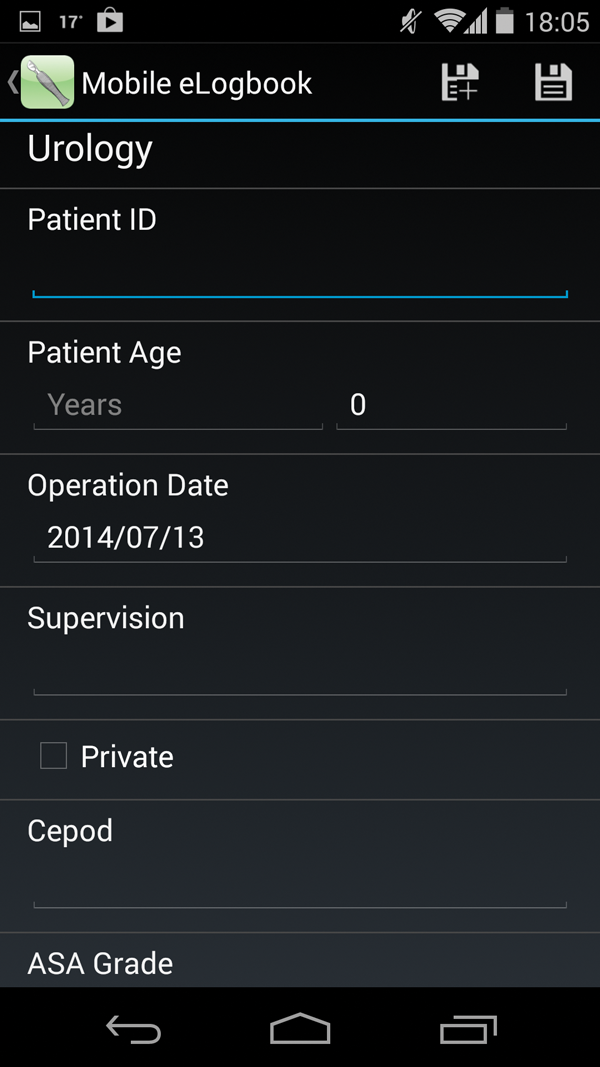Go back via the Mobile eLogbook app icon
The height and width of the screenshot is (1067, 600).
45,82
